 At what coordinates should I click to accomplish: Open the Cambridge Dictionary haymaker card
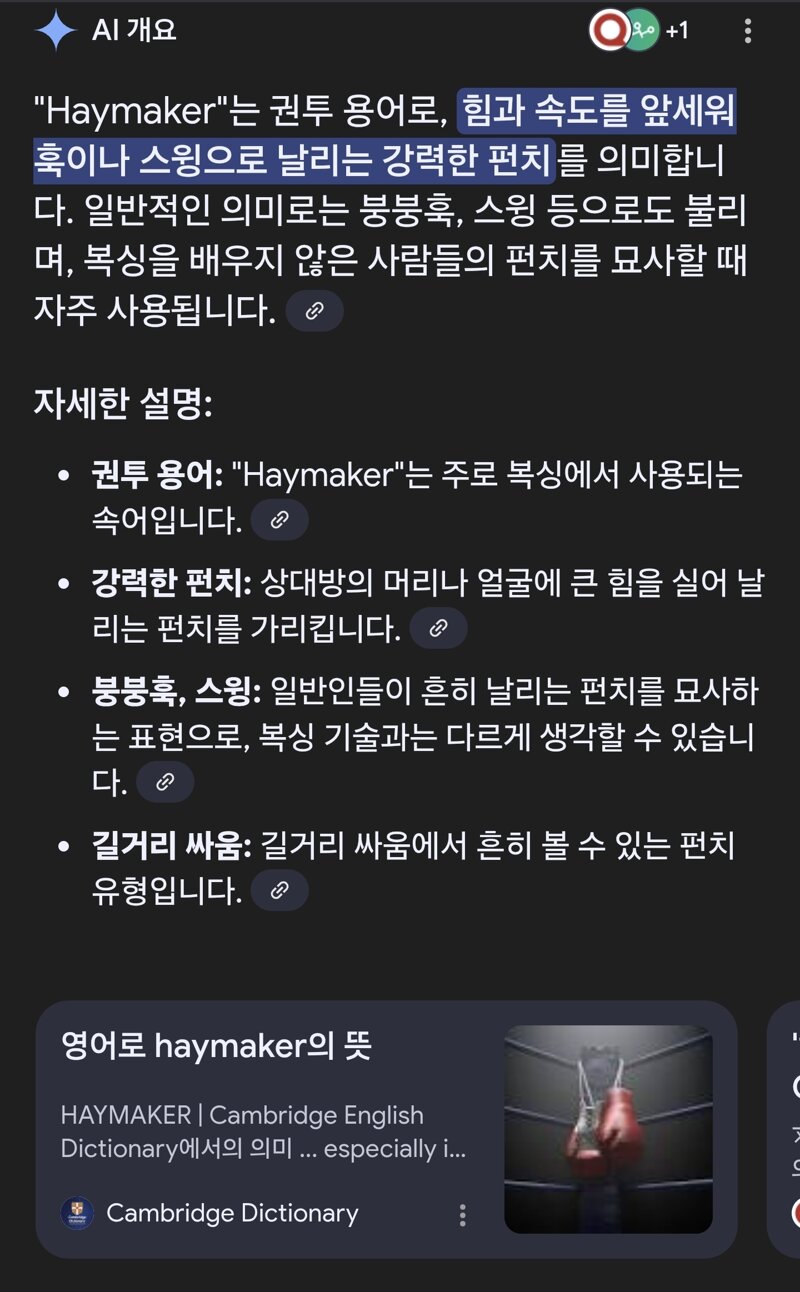pos(386,1129)
